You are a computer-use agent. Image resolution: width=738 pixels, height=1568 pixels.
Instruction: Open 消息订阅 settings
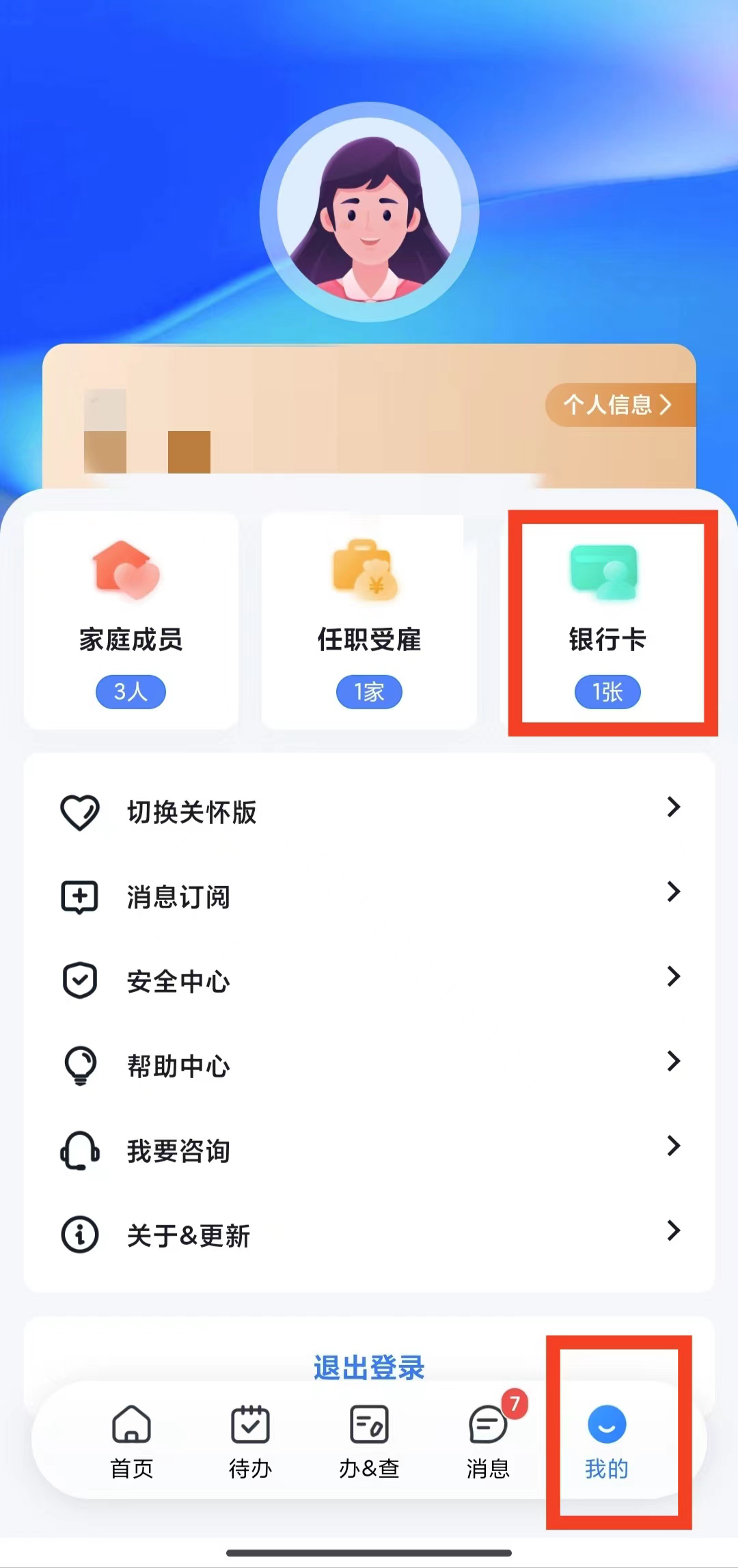click(369, 896)
